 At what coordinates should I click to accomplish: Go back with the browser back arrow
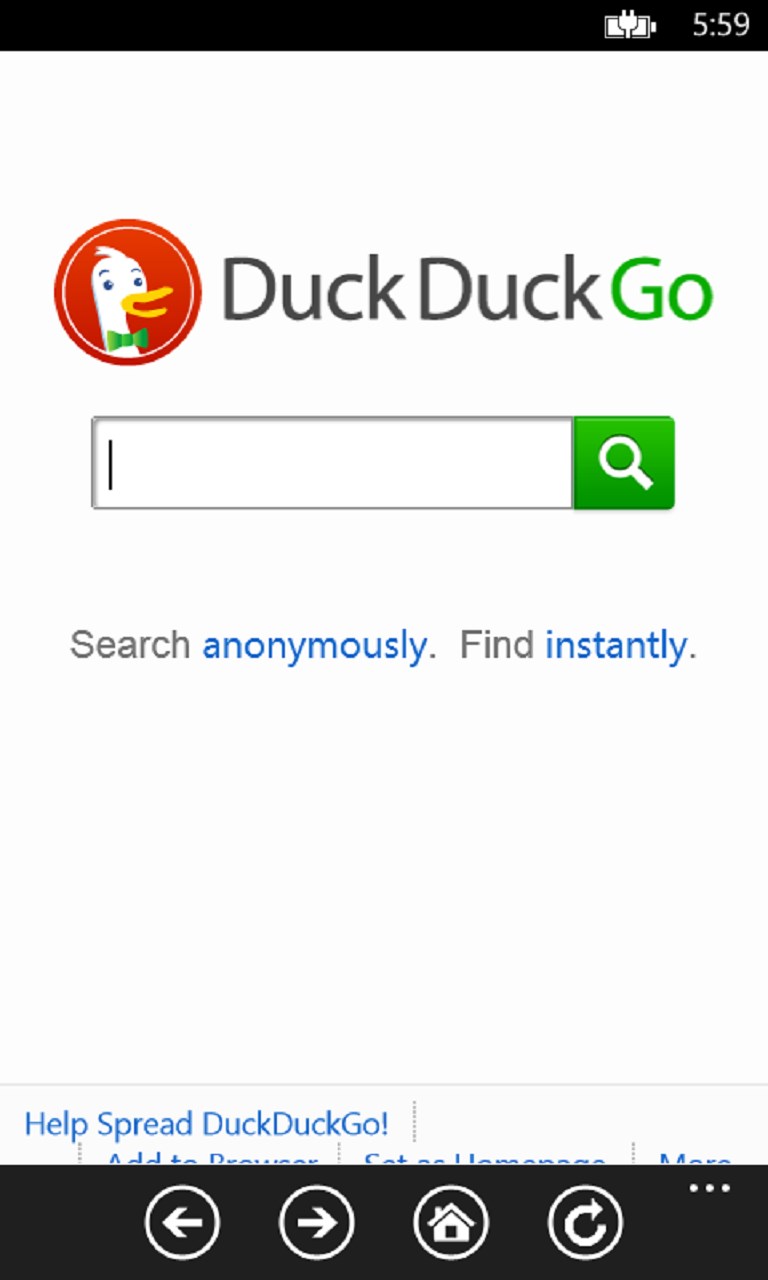point(183,1221)
